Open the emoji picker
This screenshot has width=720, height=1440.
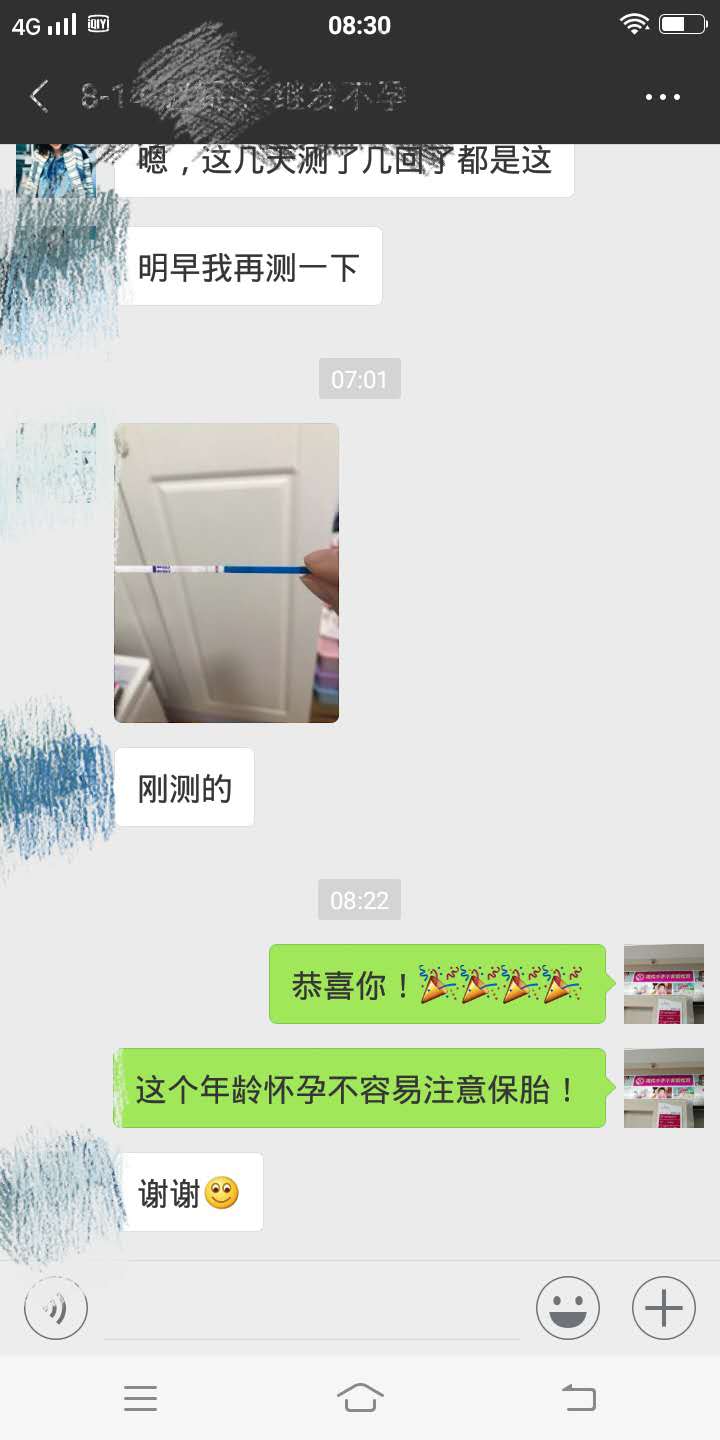point(568,1308)
